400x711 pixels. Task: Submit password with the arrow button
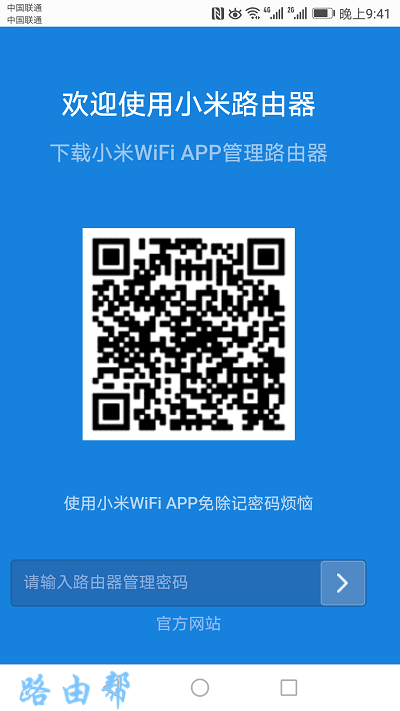point(343,583)
